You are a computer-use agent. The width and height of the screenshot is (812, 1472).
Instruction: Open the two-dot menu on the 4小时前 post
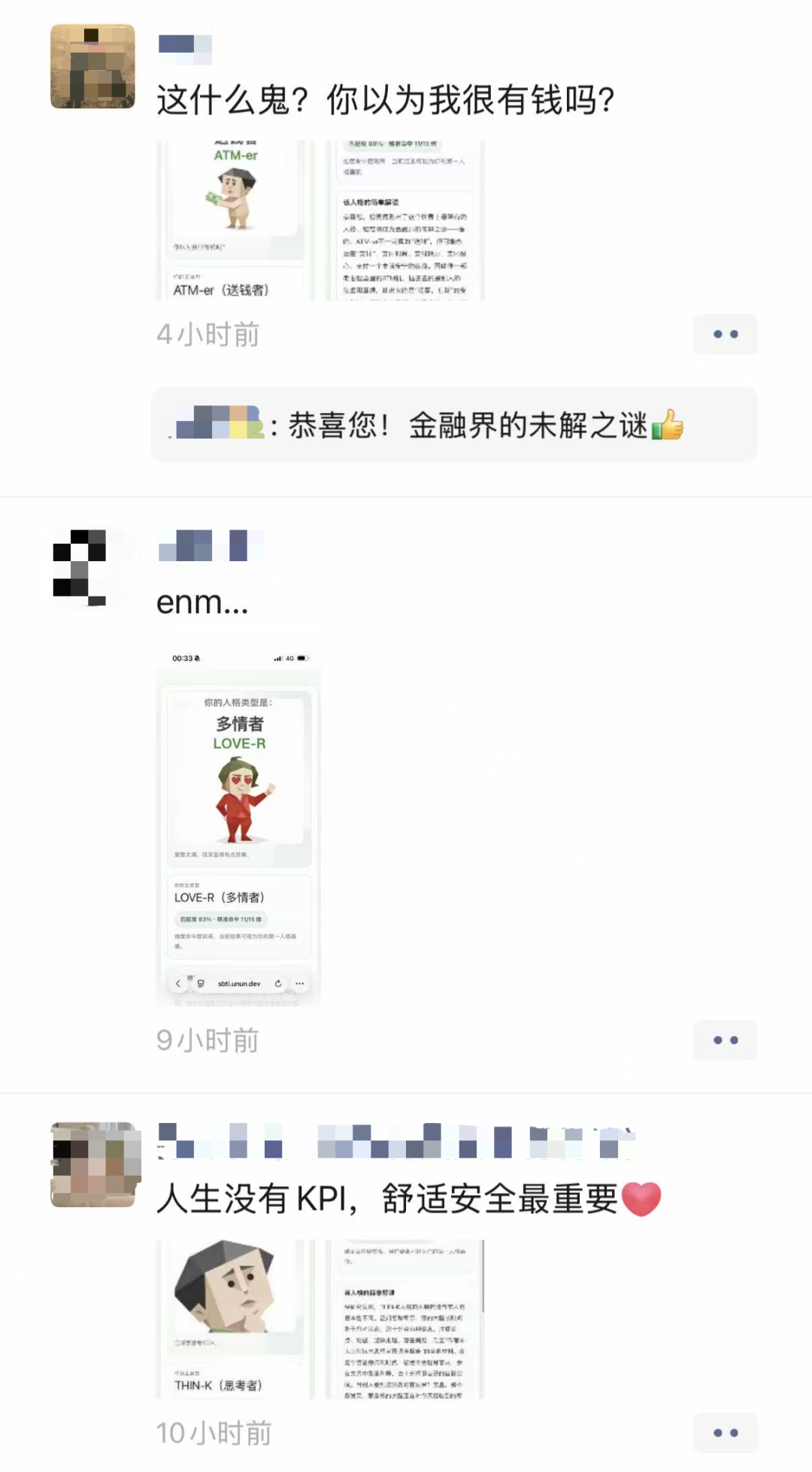725,334
